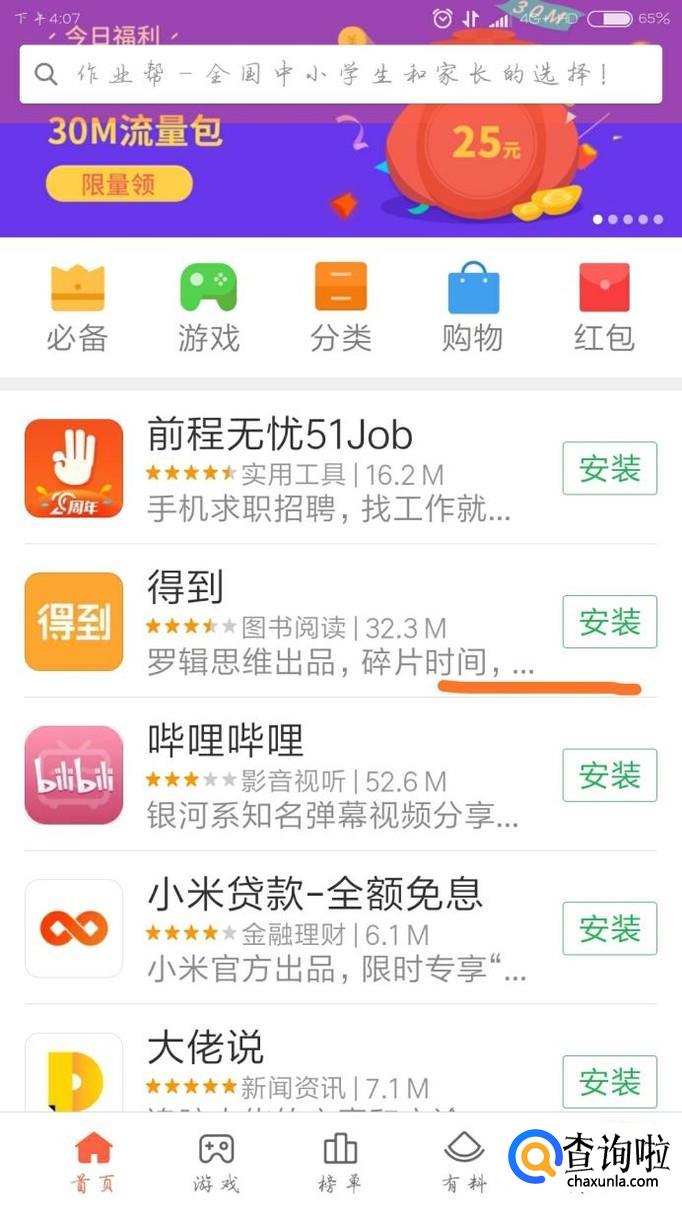Claim the 30M data pack with 限量领

coord(118,184)
